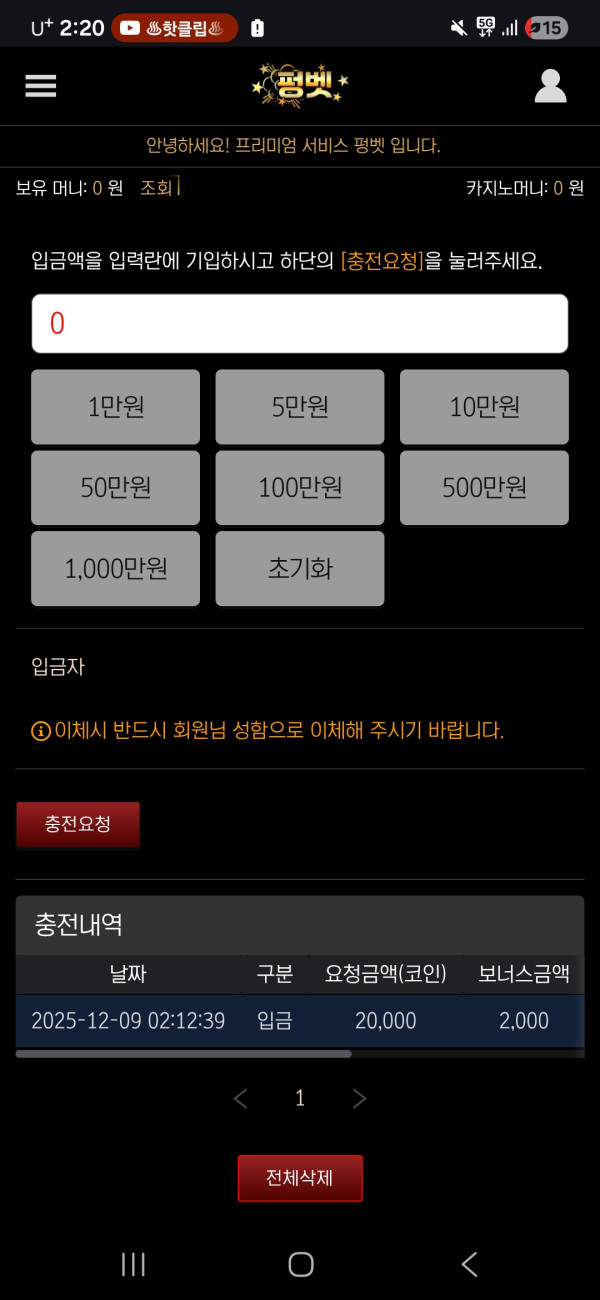Viewport: 600px width, 1300px height.
Task: Add 1만원 to the amount
Action: [x=115, y=407]
